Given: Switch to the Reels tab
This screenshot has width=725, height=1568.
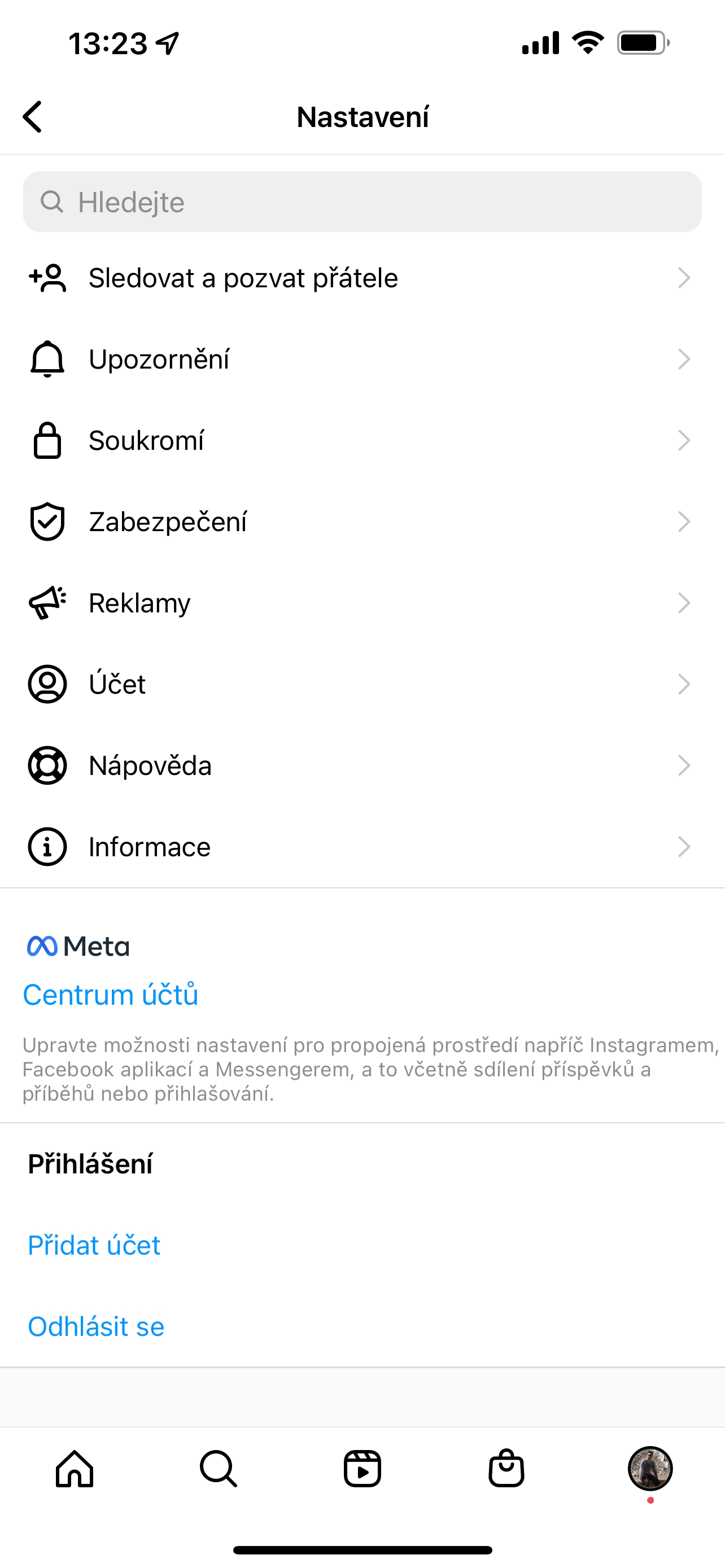Looking at the screenshot, I should coord(362,1469).
